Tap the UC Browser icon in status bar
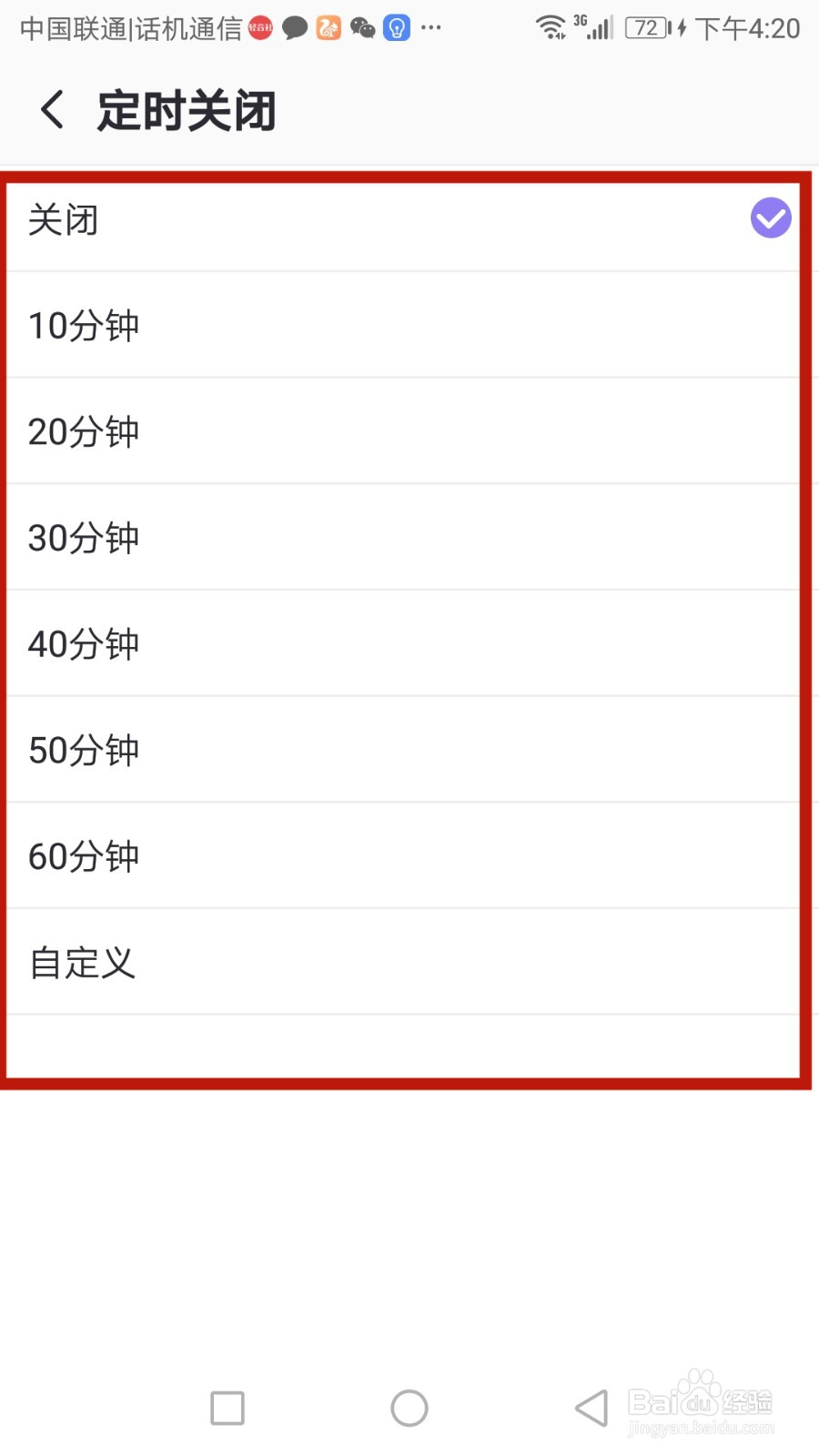The height and width of the screenshot is (1456, 819). coord(329,28)
